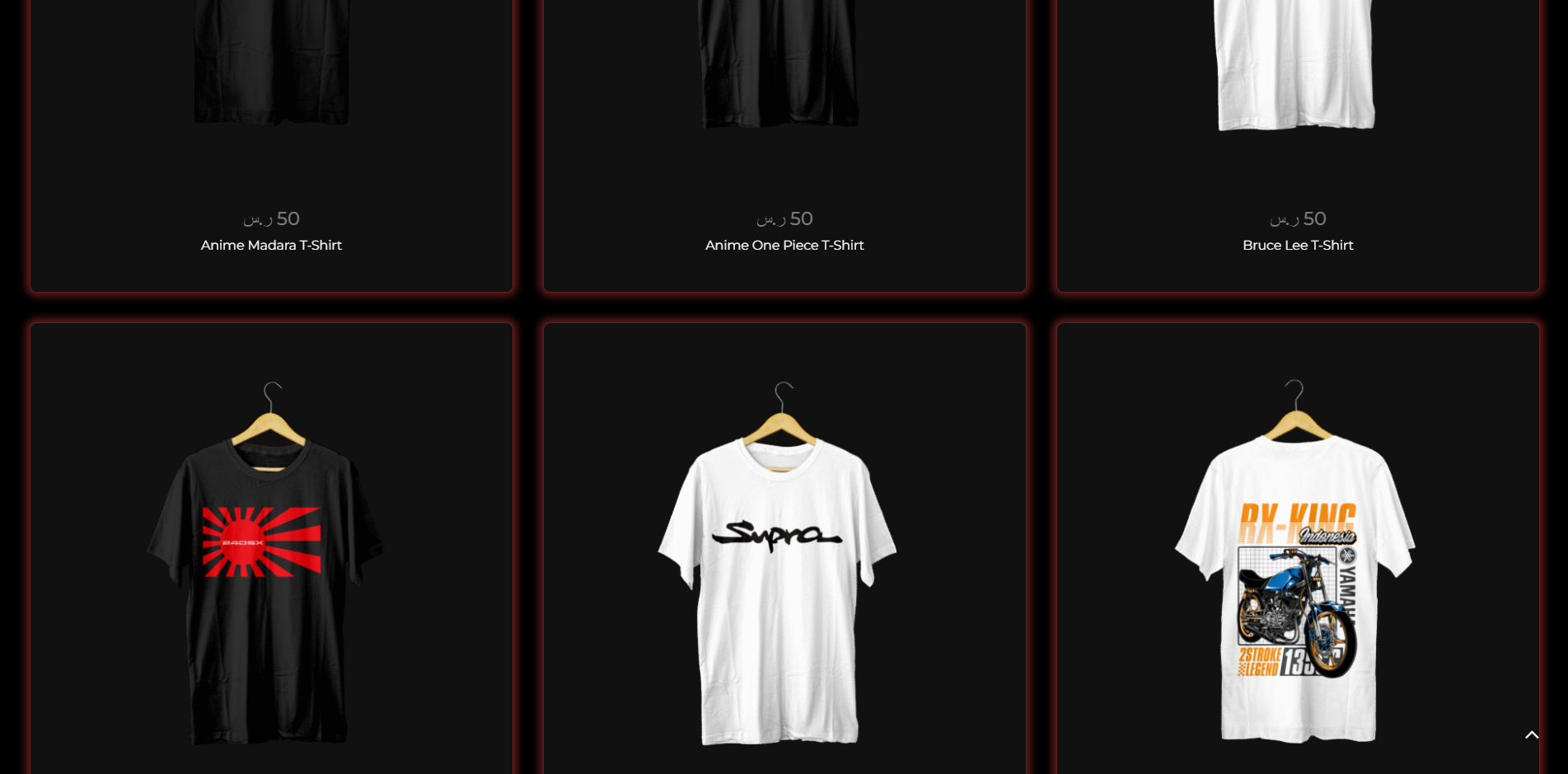Screen dimensions: 1568x774
Task: Open the Anime Madara T-Shirt product
Action: point(271,245)
